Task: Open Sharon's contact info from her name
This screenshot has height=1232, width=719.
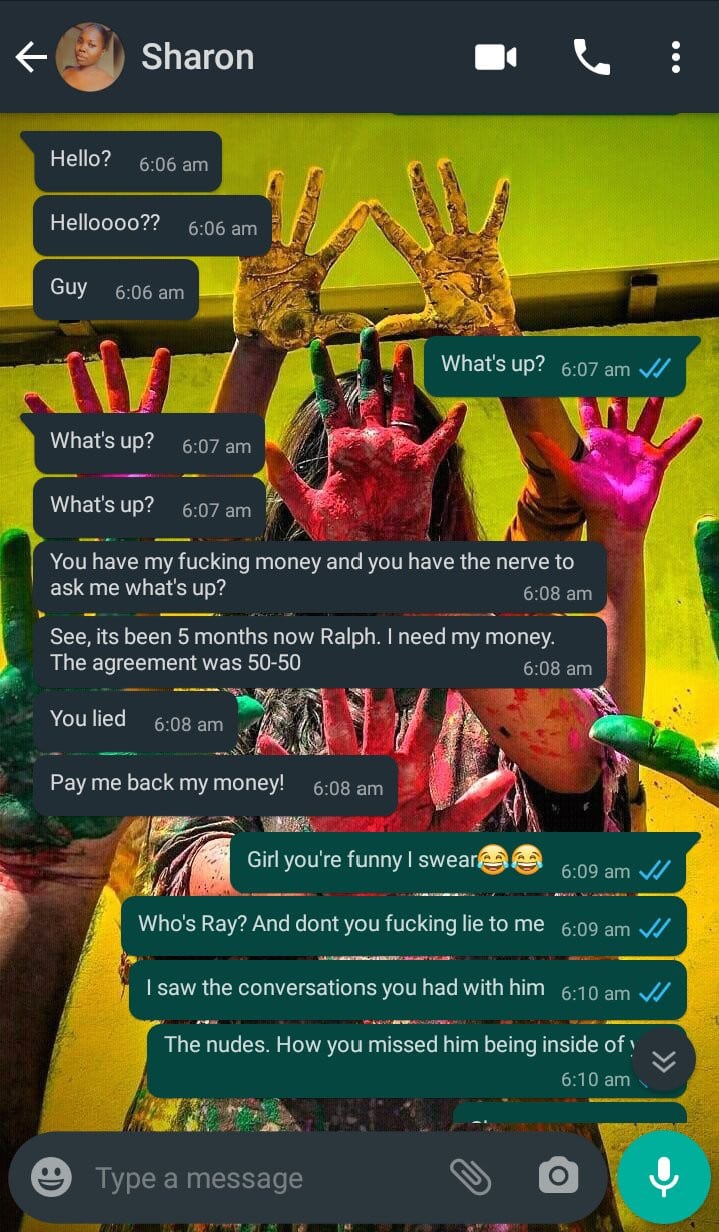Action: click(197, 58)
